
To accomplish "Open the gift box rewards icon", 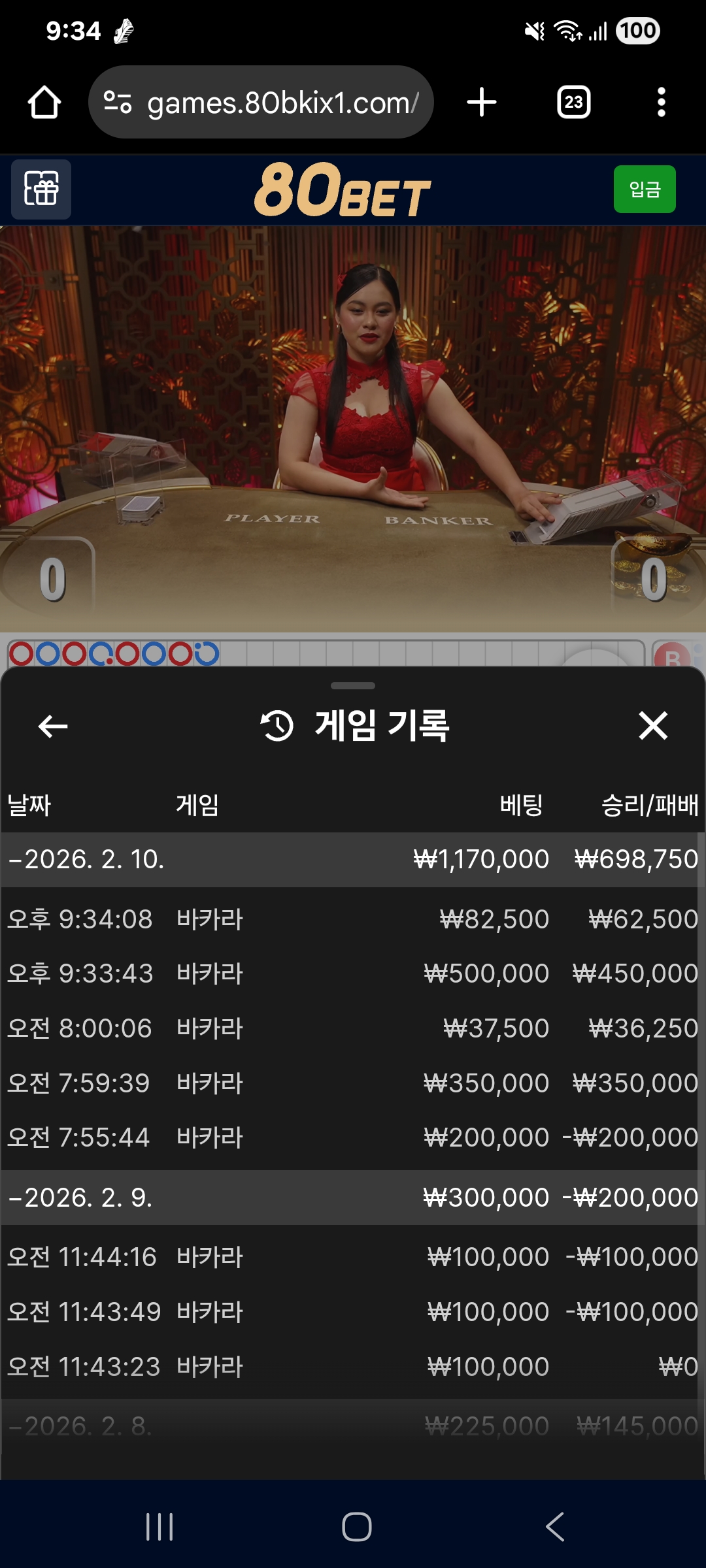I will pyautogui.click(x=41, y=189).
